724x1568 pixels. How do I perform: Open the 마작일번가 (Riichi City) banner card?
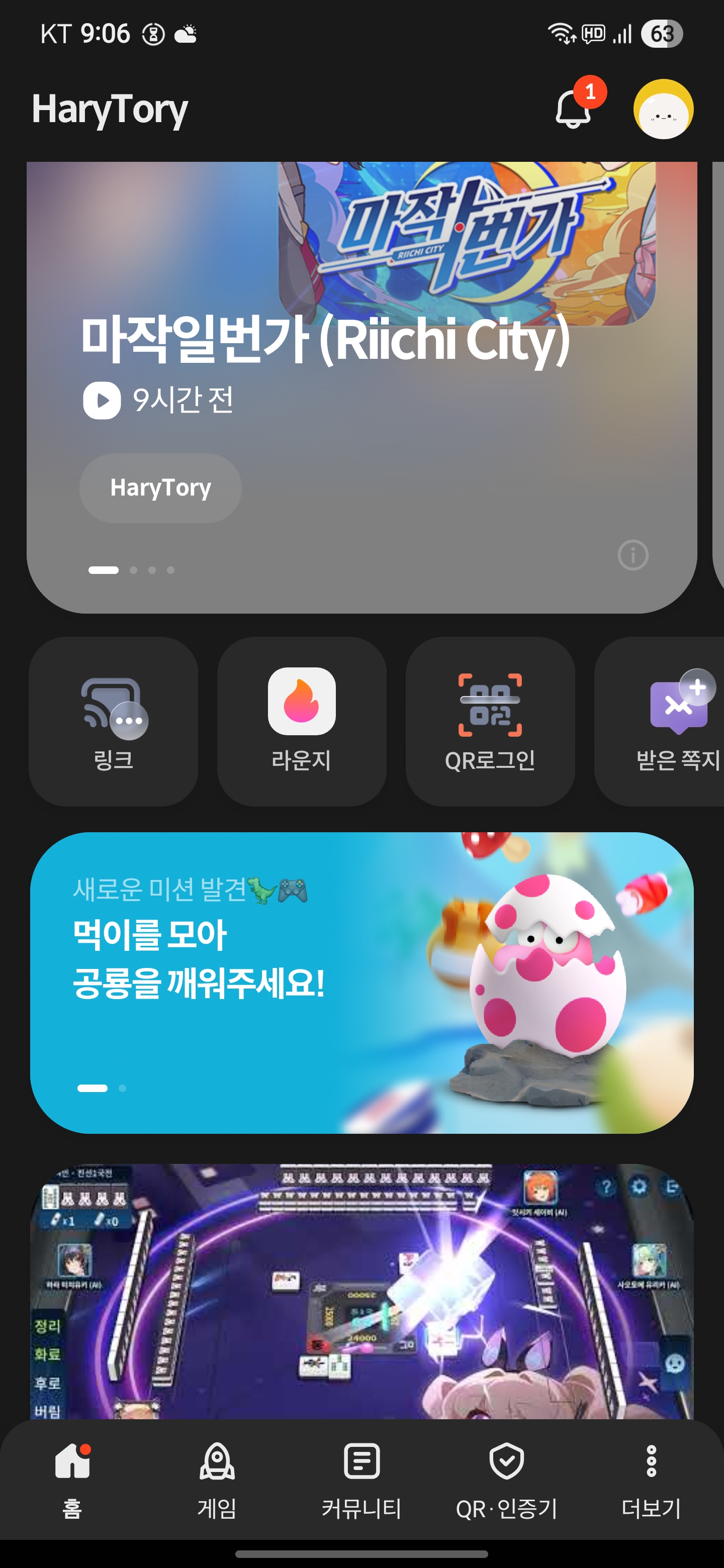361,387
